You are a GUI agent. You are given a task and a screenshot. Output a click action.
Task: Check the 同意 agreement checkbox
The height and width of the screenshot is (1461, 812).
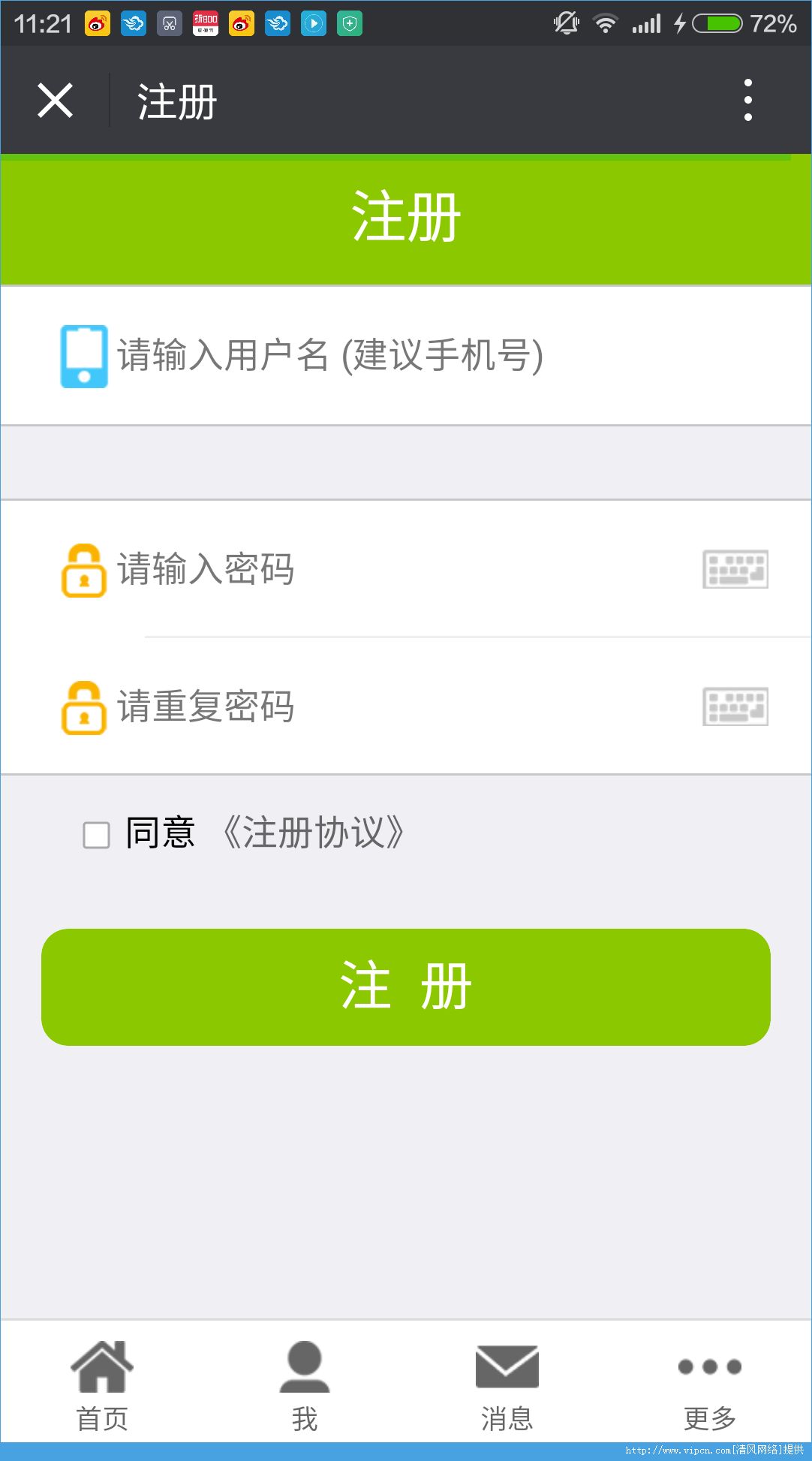tap(96, 835)
